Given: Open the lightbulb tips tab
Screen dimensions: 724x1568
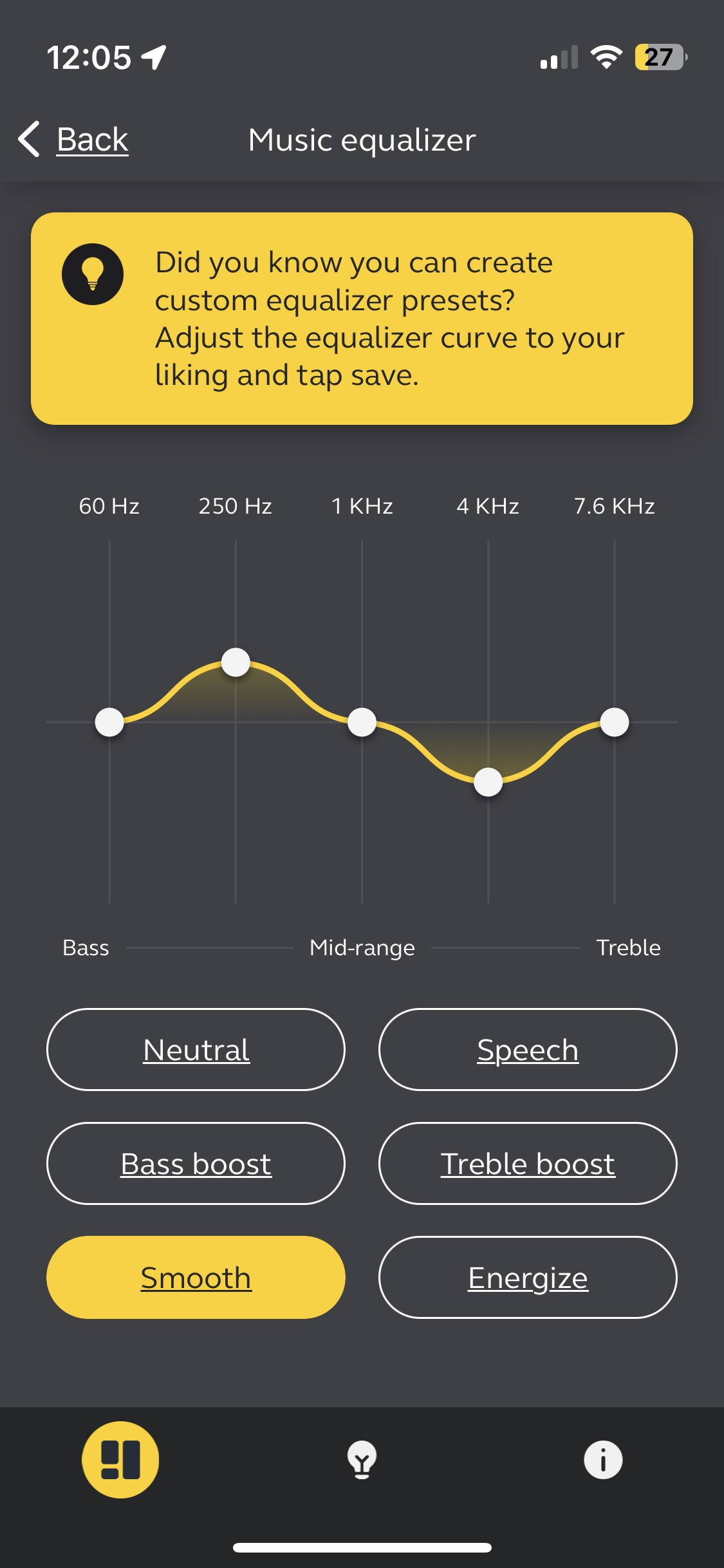Looking at the screenshot, I should tap(362, 1460).
